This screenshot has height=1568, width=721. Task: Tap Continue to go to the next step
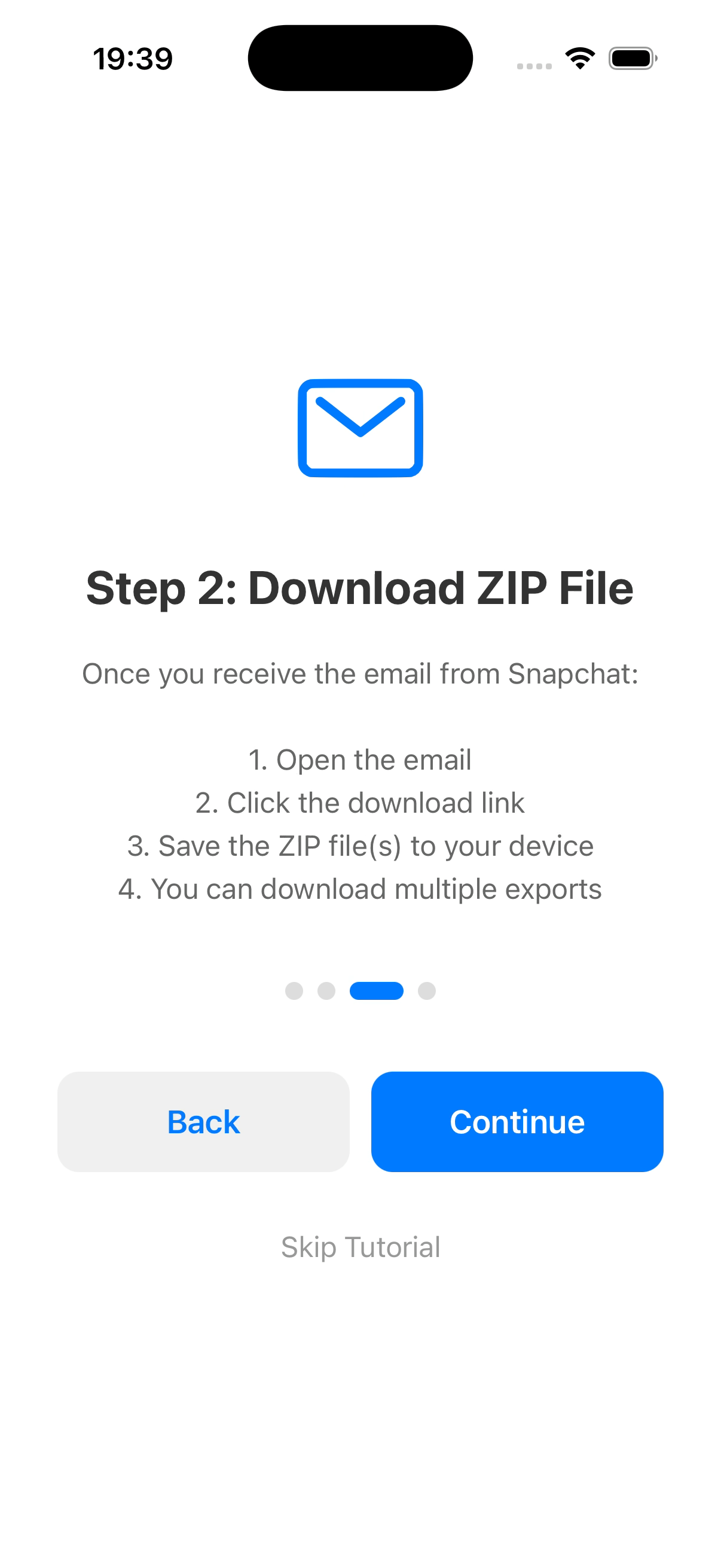[x=517, y=1121]
